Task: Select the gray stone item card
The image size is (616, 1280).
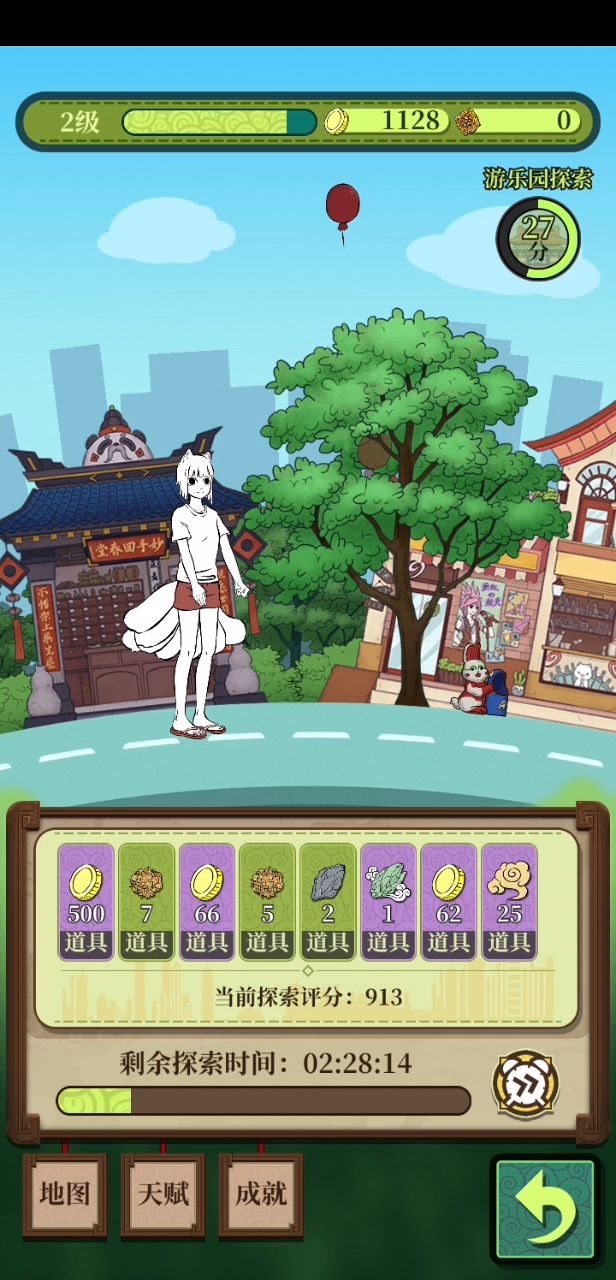Action: pyautogui.click(x=327, y=901)
